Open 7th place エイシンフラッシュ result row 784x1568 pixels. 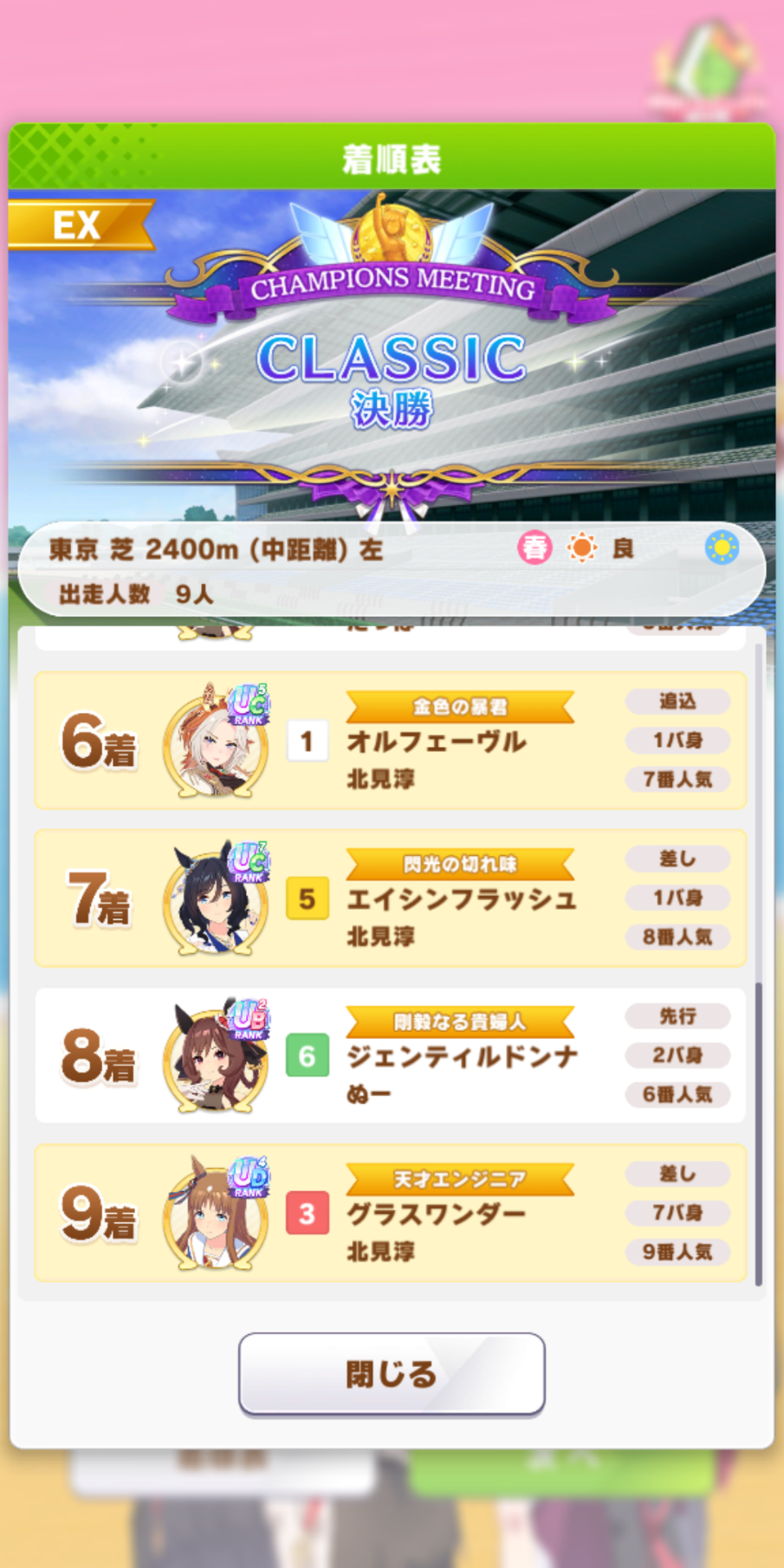(391, 898)
